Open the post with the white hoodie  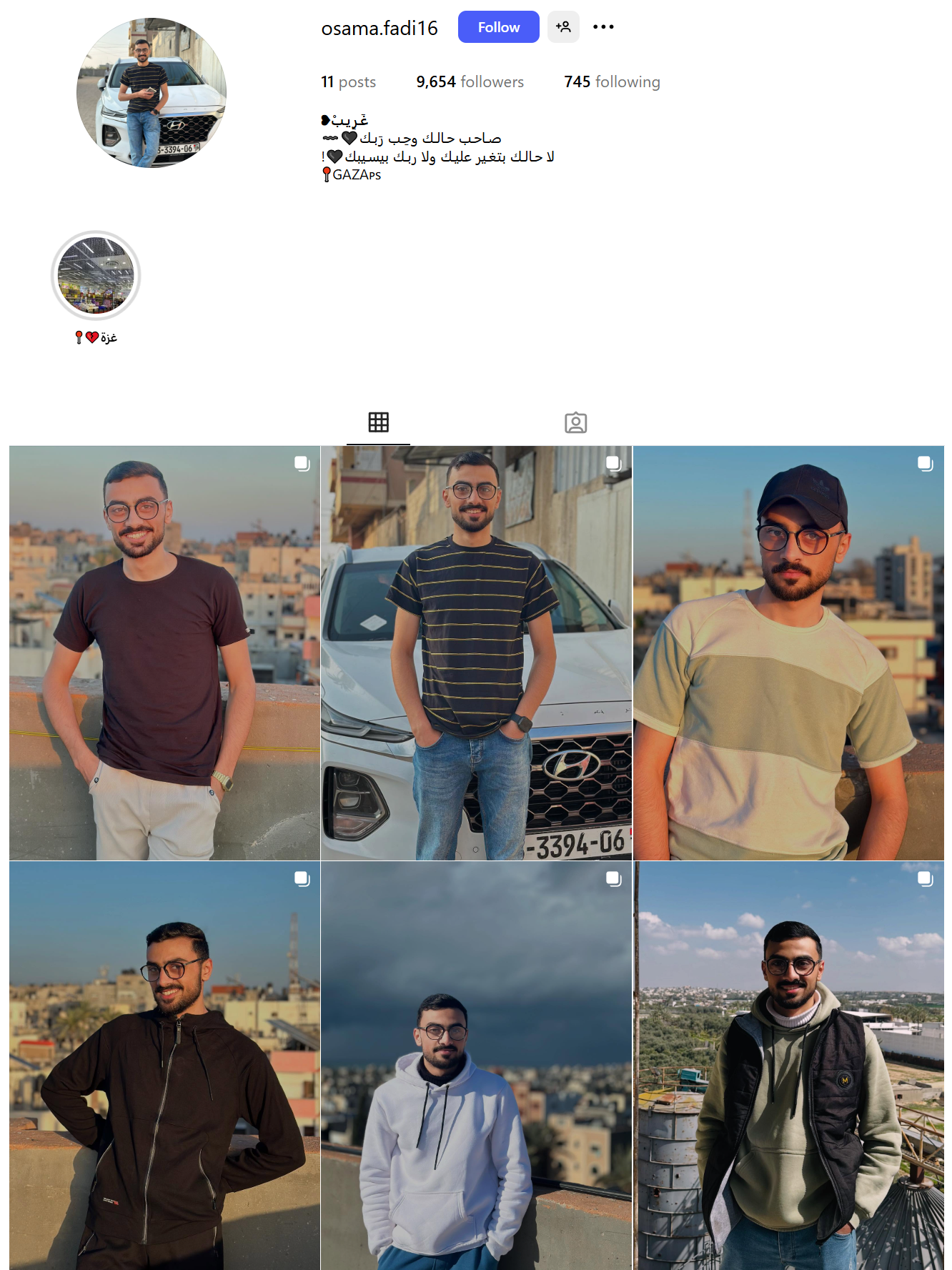476,1065
